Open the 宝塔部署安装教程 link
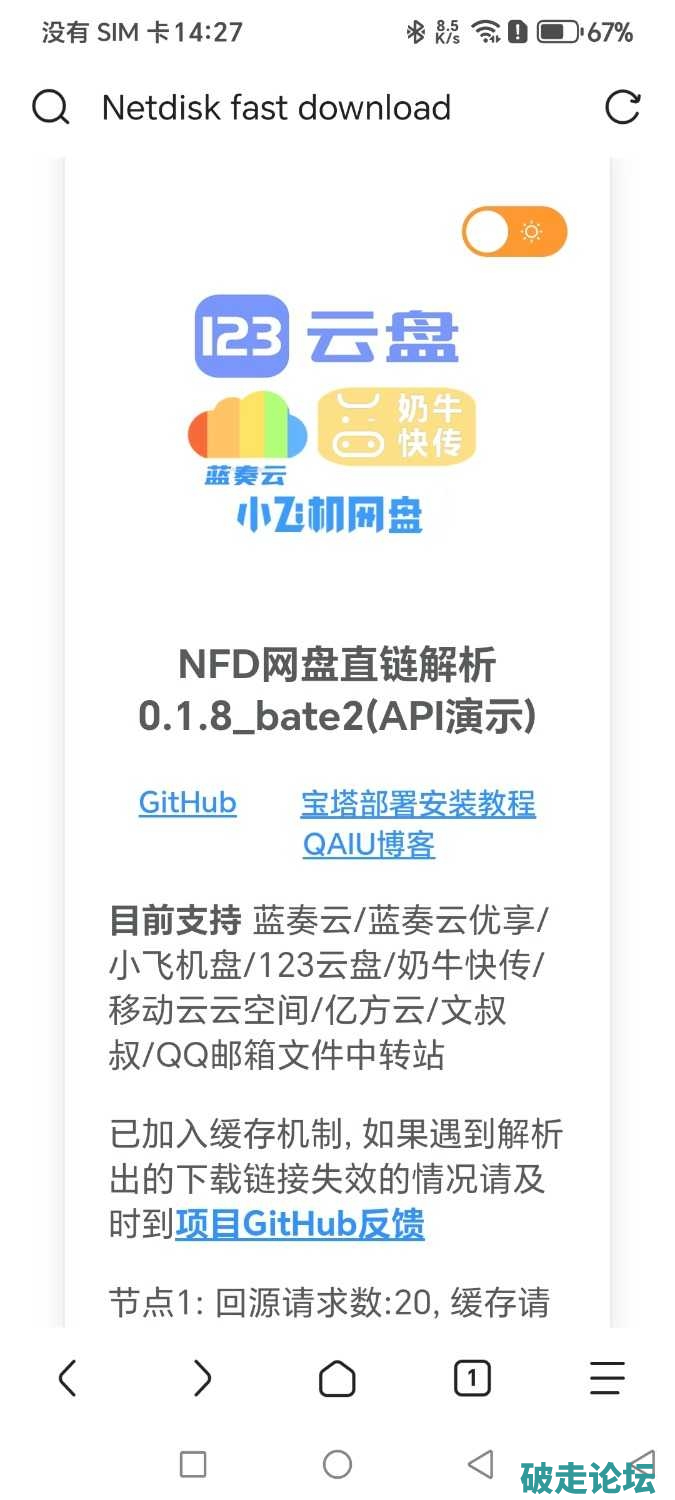This screenshot has height=1500, width=675. [418, 803]
